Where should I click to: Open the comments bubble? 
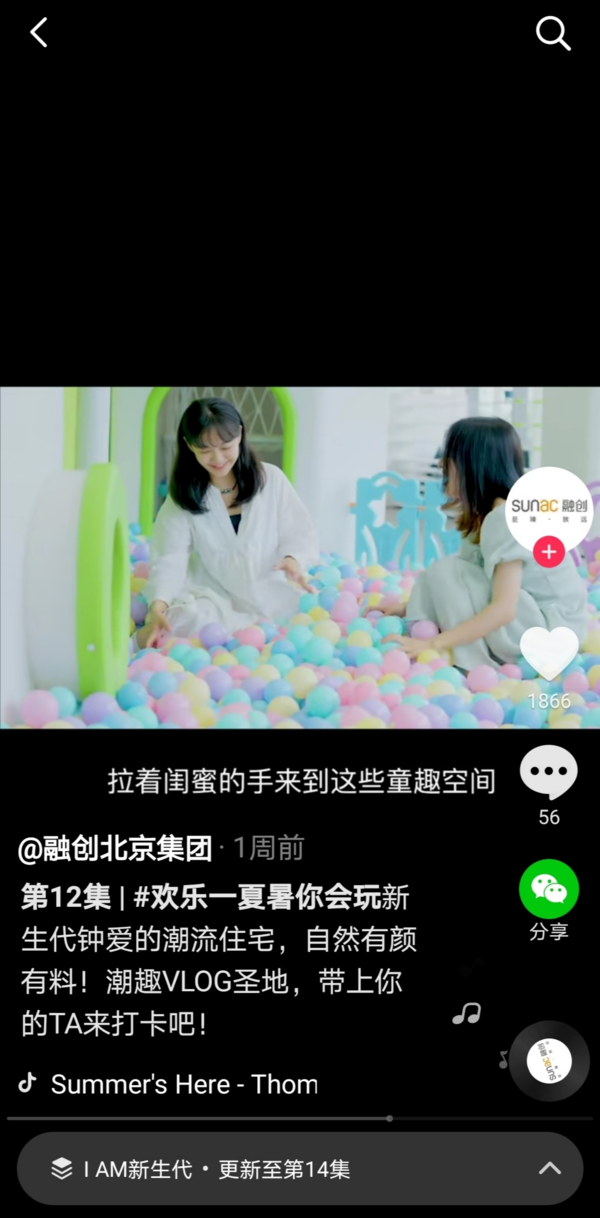pos(549,772)
